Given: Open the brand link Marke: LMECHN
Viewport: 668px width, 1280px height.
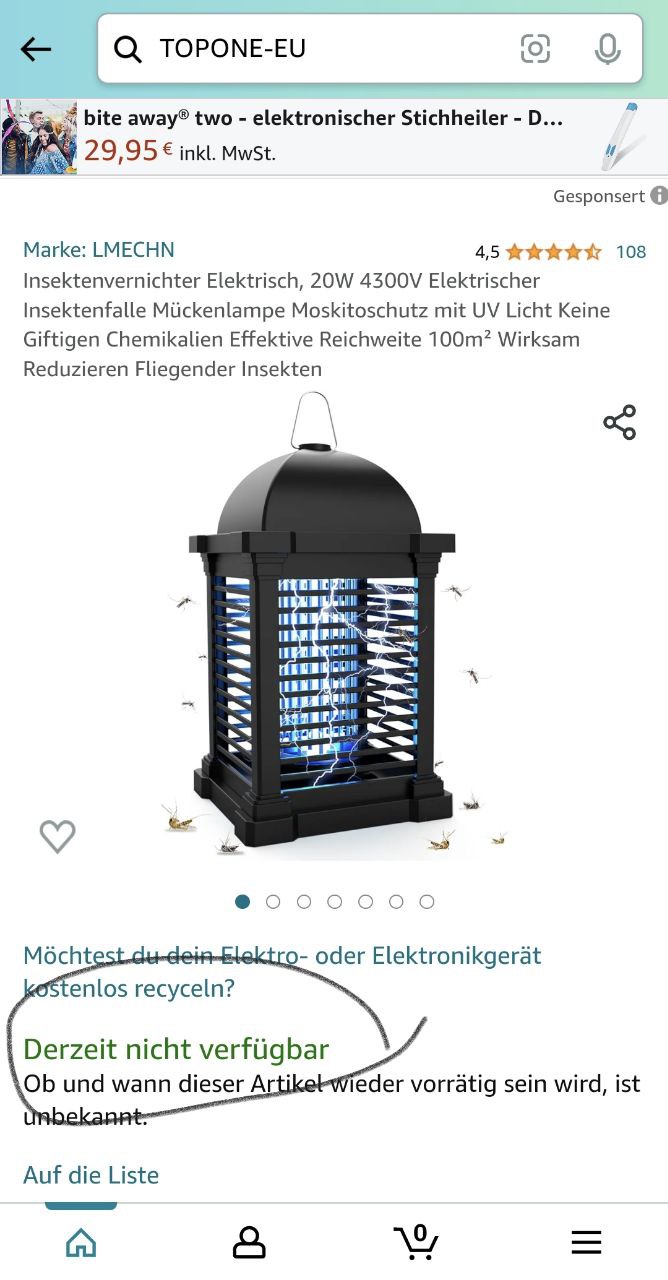Looking at the screenshot, I should [99, 250].
